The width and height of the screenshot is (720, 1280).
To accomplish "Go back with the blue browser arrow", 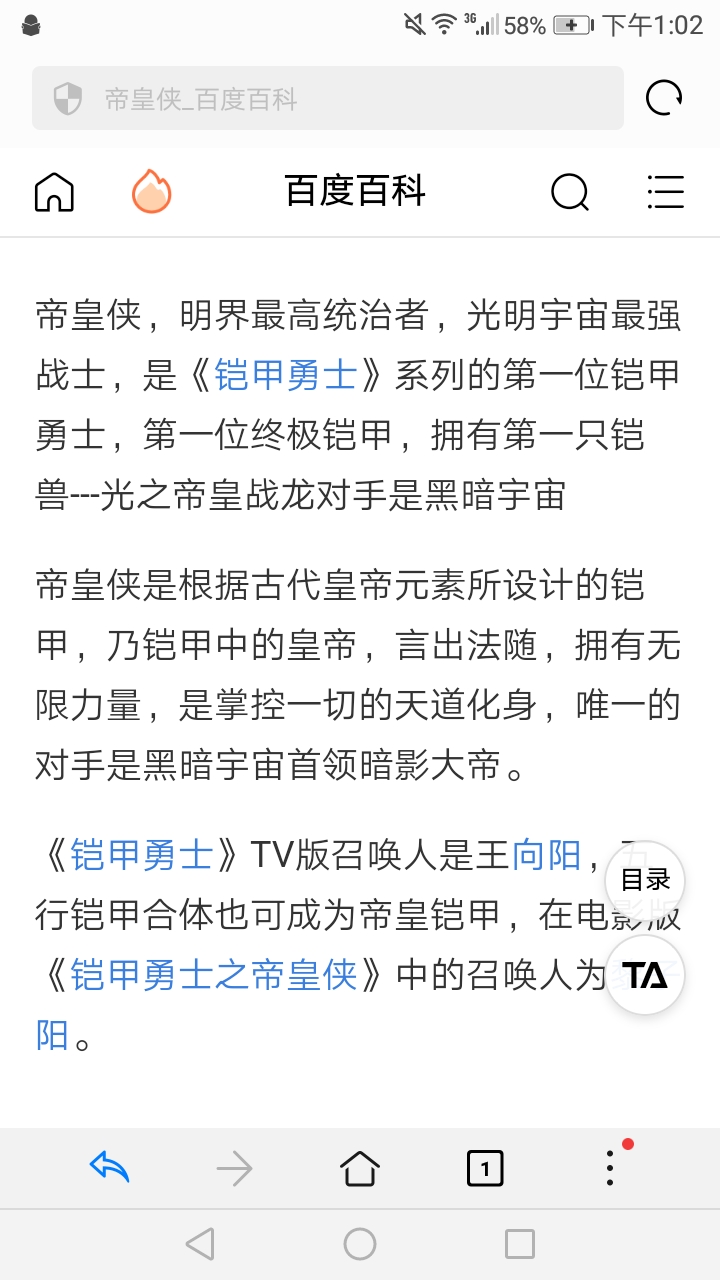I will click(x=110, y=1167).
